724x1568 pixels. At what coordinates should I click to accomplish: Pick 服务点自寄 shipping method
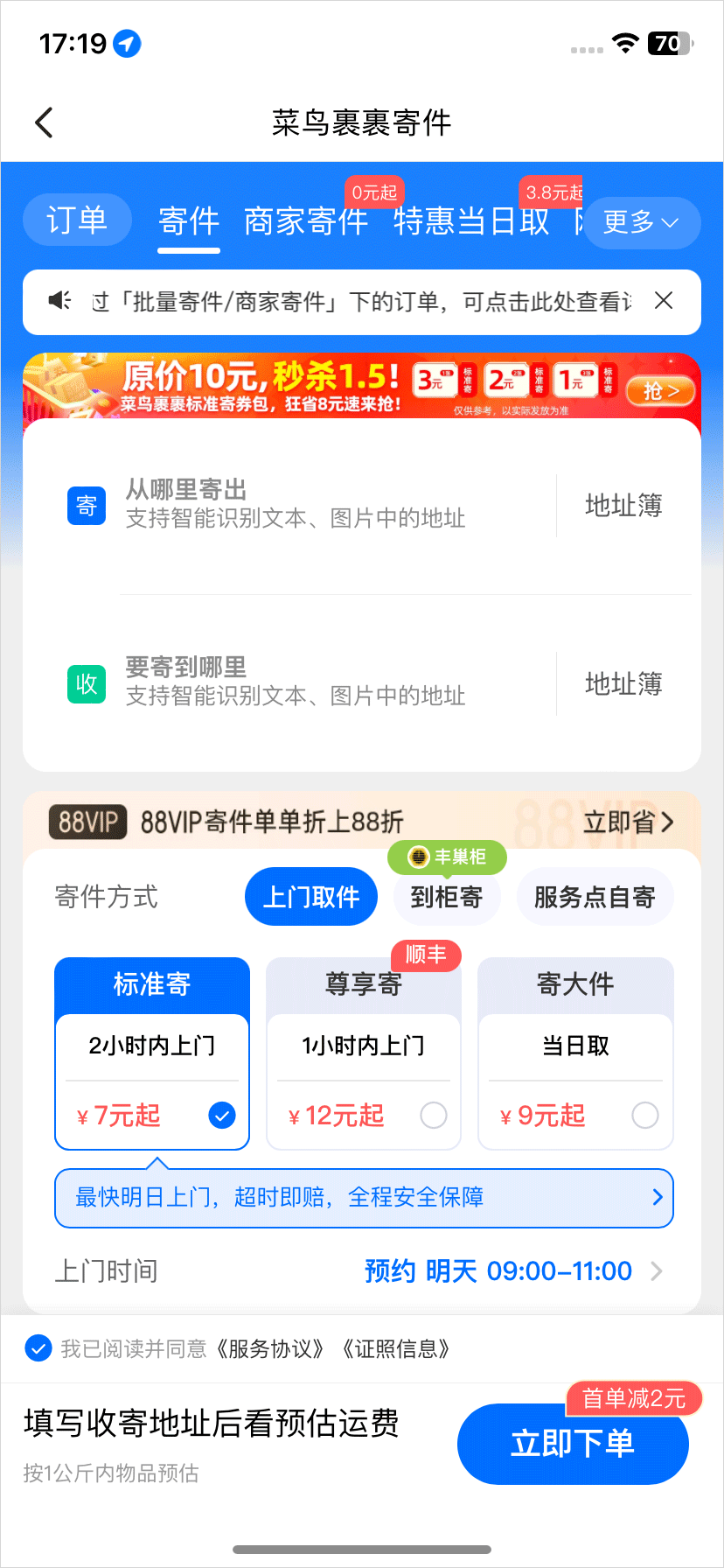click(595, 897)
